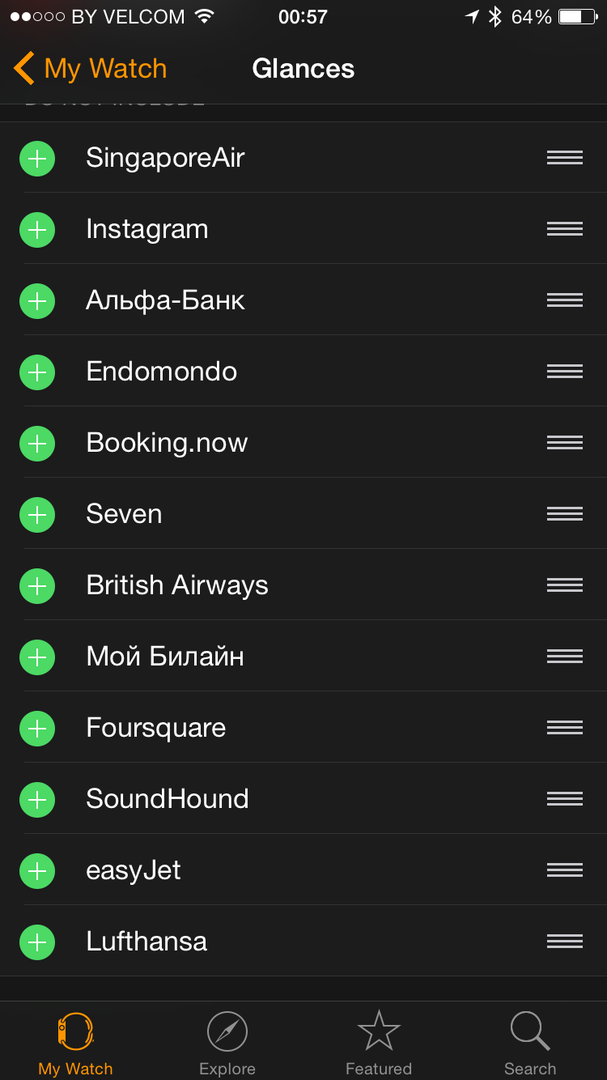
Task: Switch to the Explore tab
Action: tap(227, 1040)
